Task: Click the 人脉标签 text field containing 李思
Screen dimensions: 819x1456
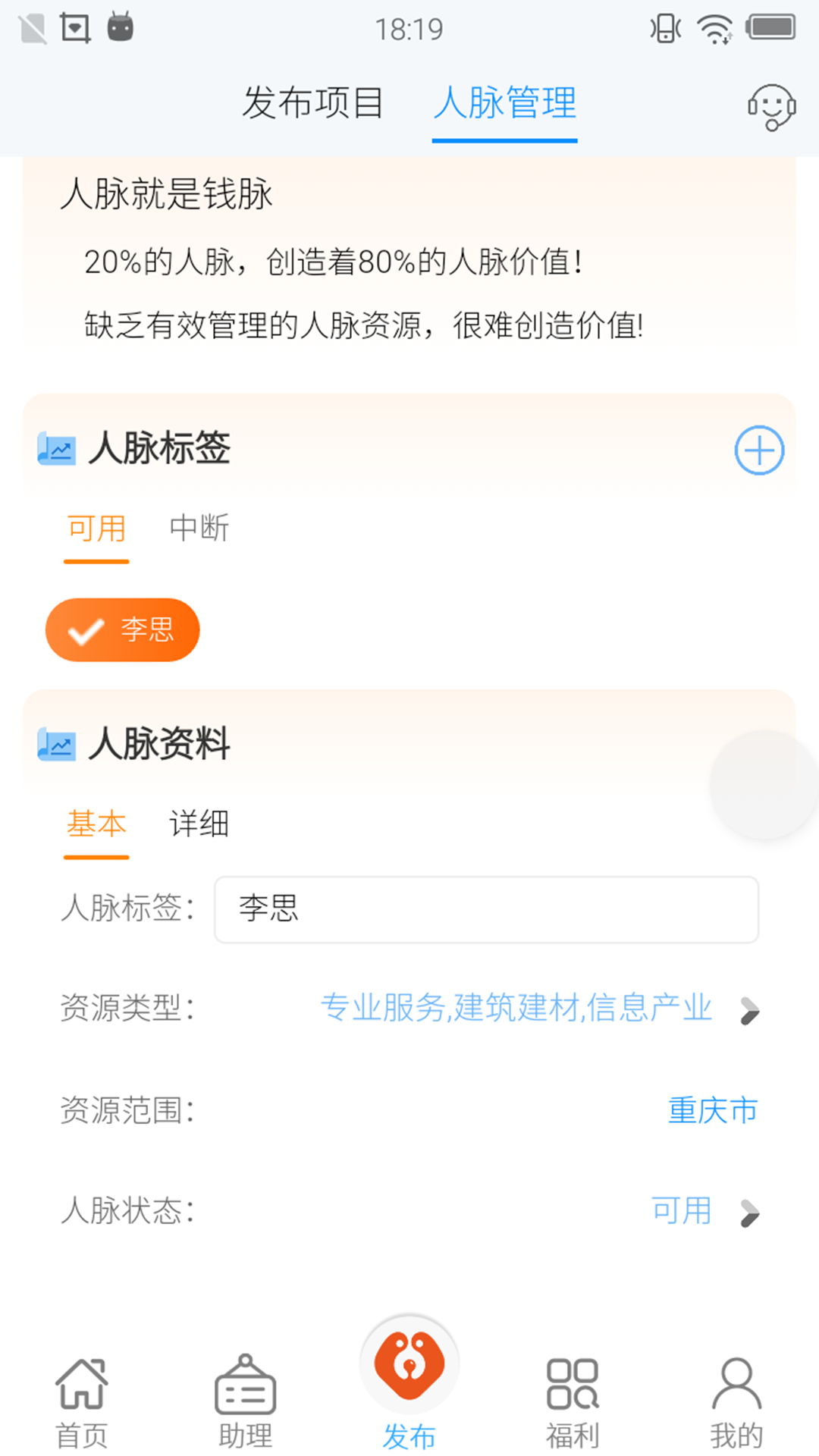Action: [486, 910]
